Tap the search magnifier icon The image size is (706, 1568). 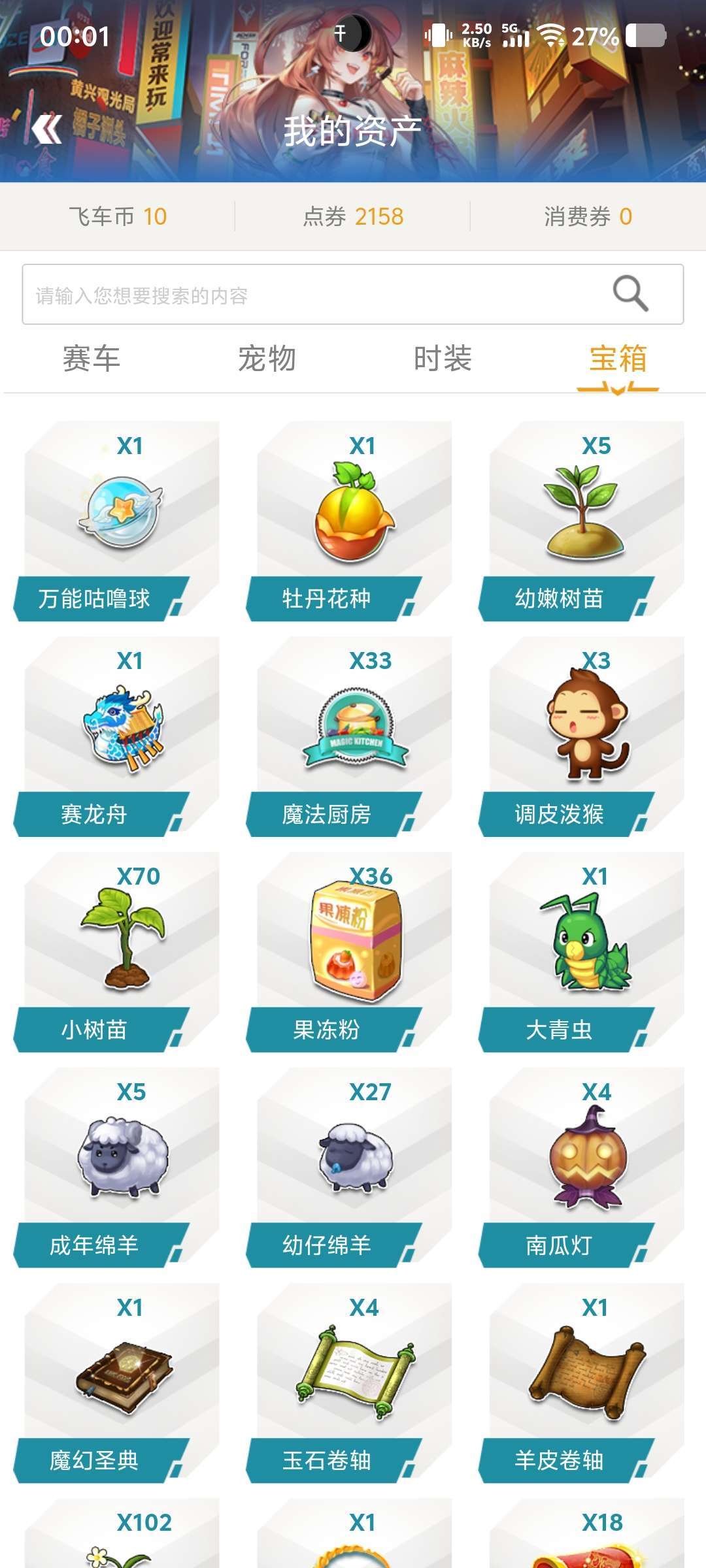tap(630, 294)
